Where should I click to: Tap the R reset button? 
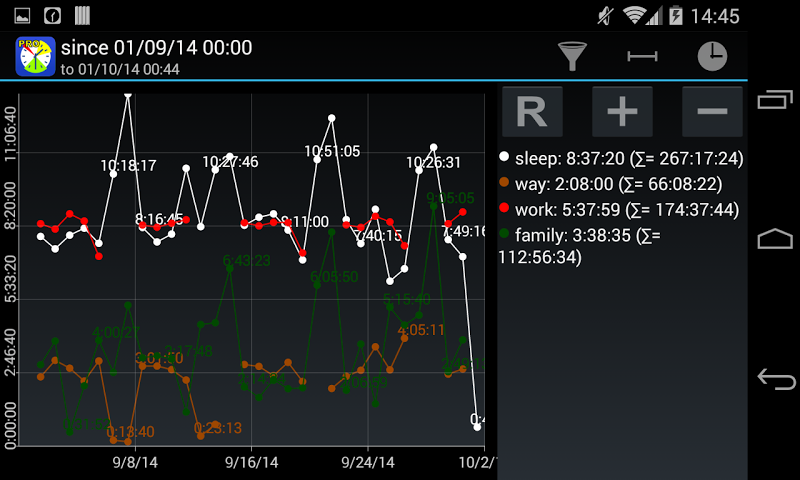pos(531,111)
